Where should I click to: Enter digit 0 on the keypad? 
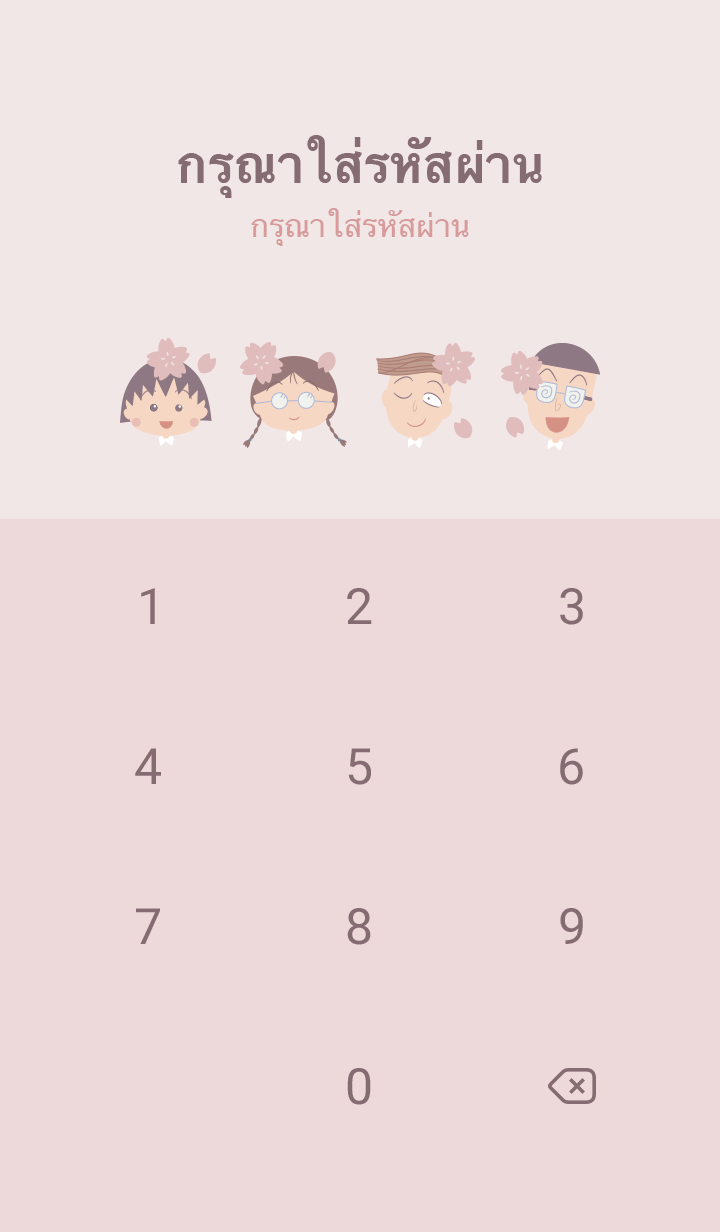359,1087
